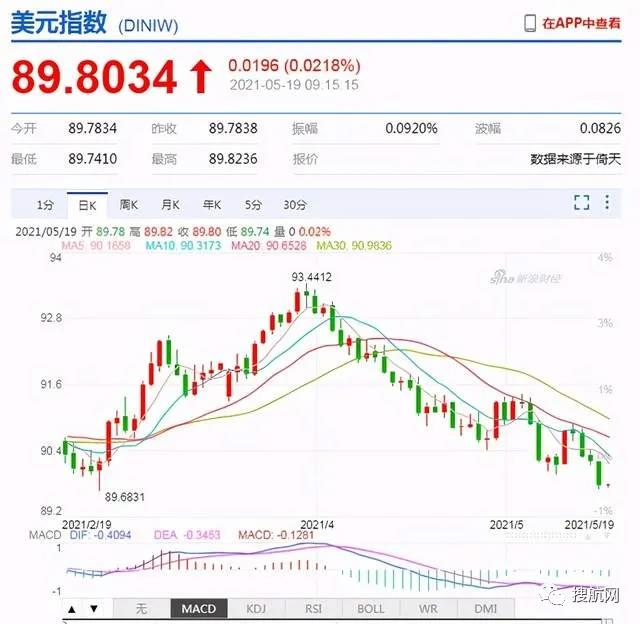Expand the chart to fullscreen
640x624 pixels.
coord(582,203)
